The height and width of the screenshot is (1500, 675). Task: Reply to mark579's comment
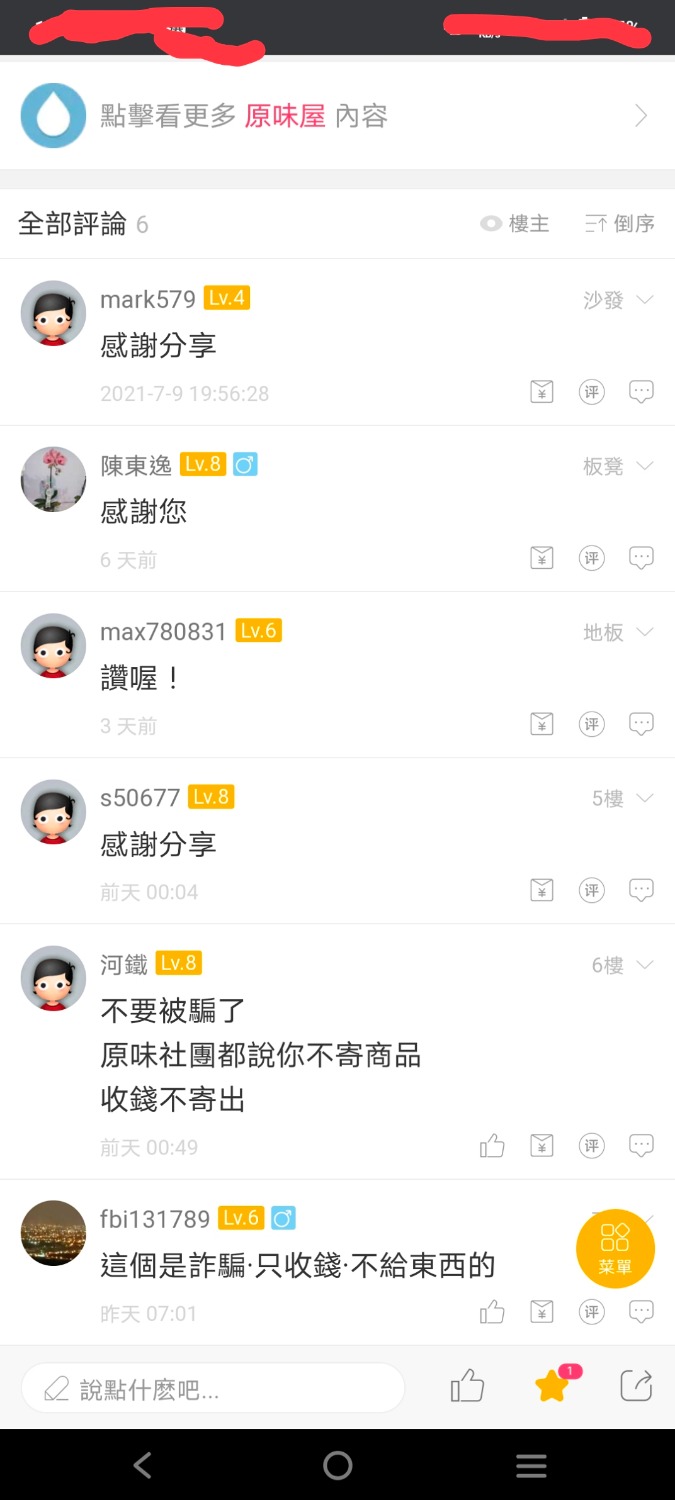pyautogui.click(x=641, y=392)
